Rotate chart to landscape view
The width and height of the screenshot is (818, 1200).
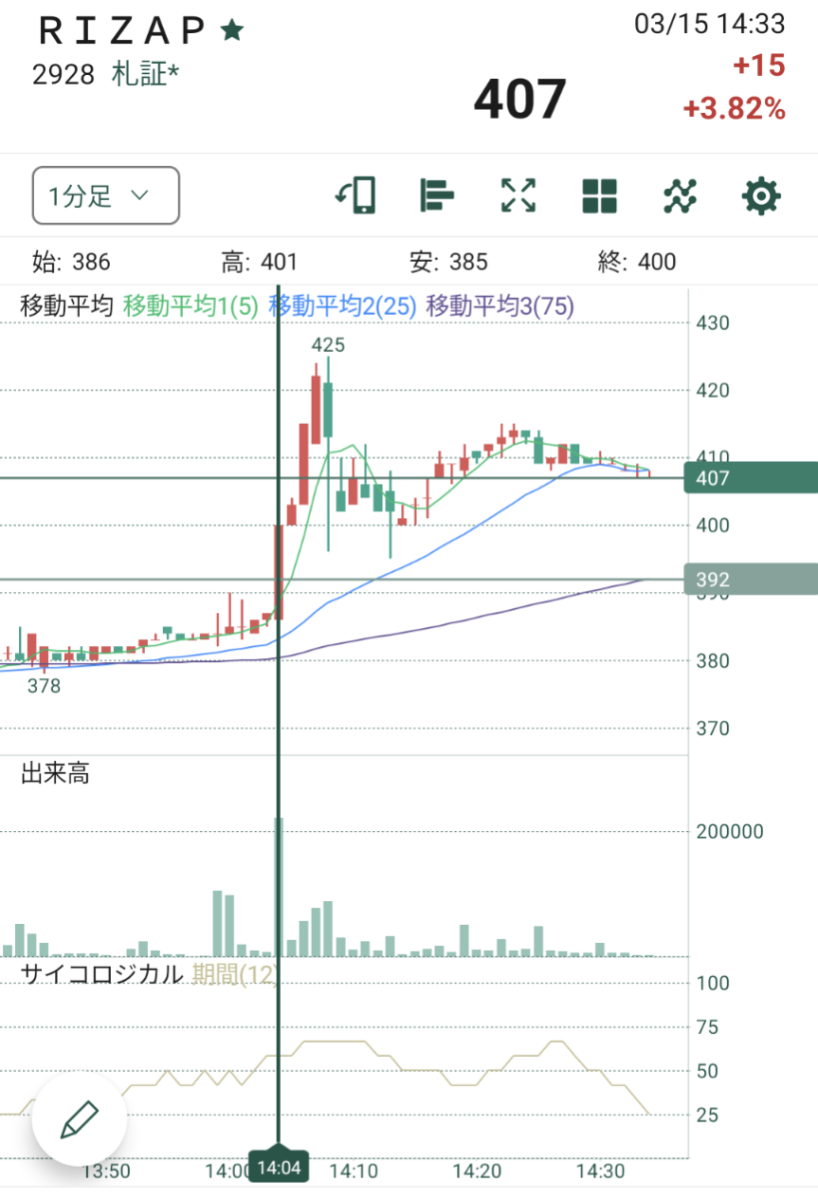pyautogui.click(x=355, y=195)
